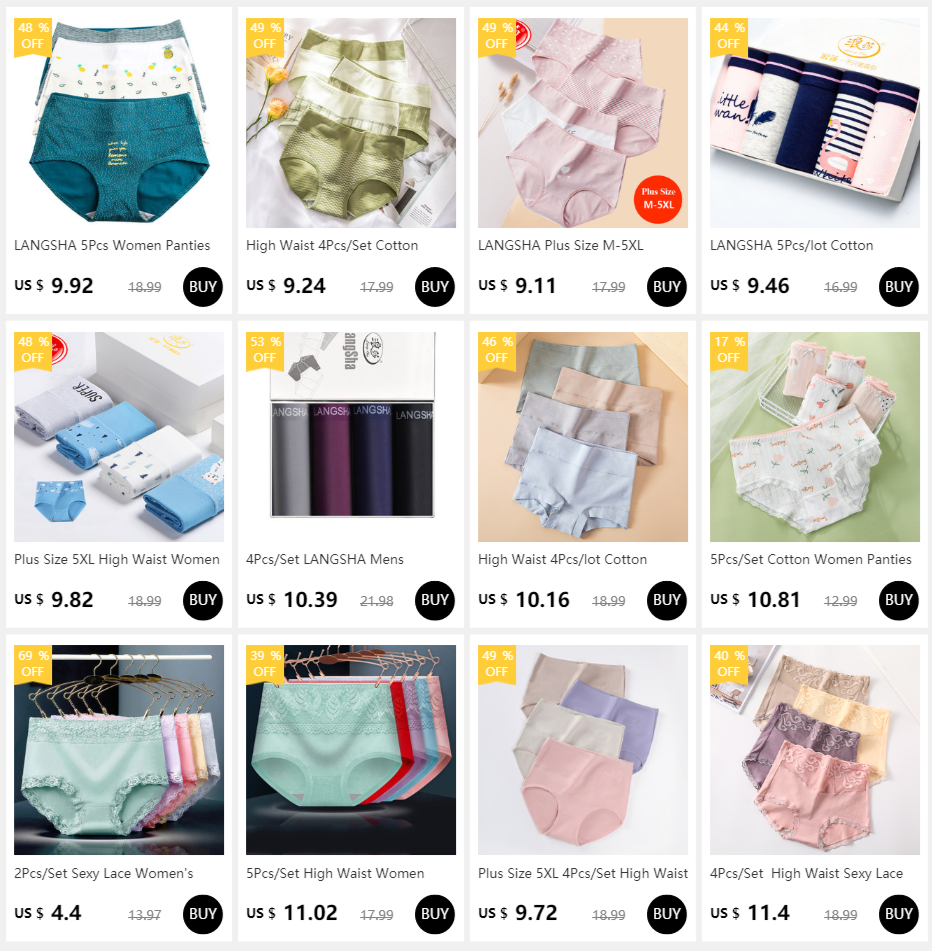
Task: Open 4Pcs/Set LANGSHA Mens product
Action: pyautogui.click(x=324, y=559)
